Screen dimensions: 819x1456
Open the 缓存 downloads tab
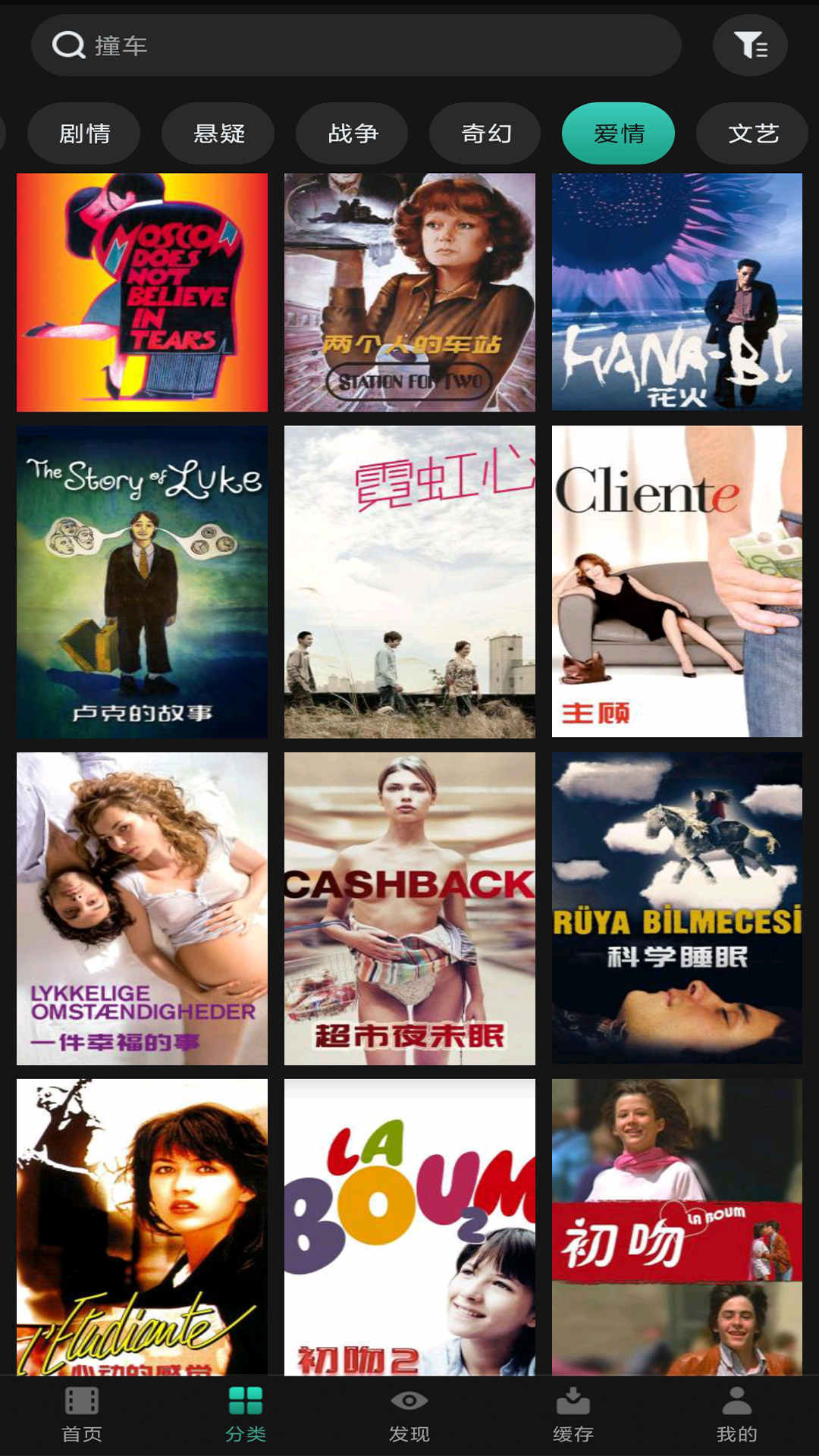573,1415
